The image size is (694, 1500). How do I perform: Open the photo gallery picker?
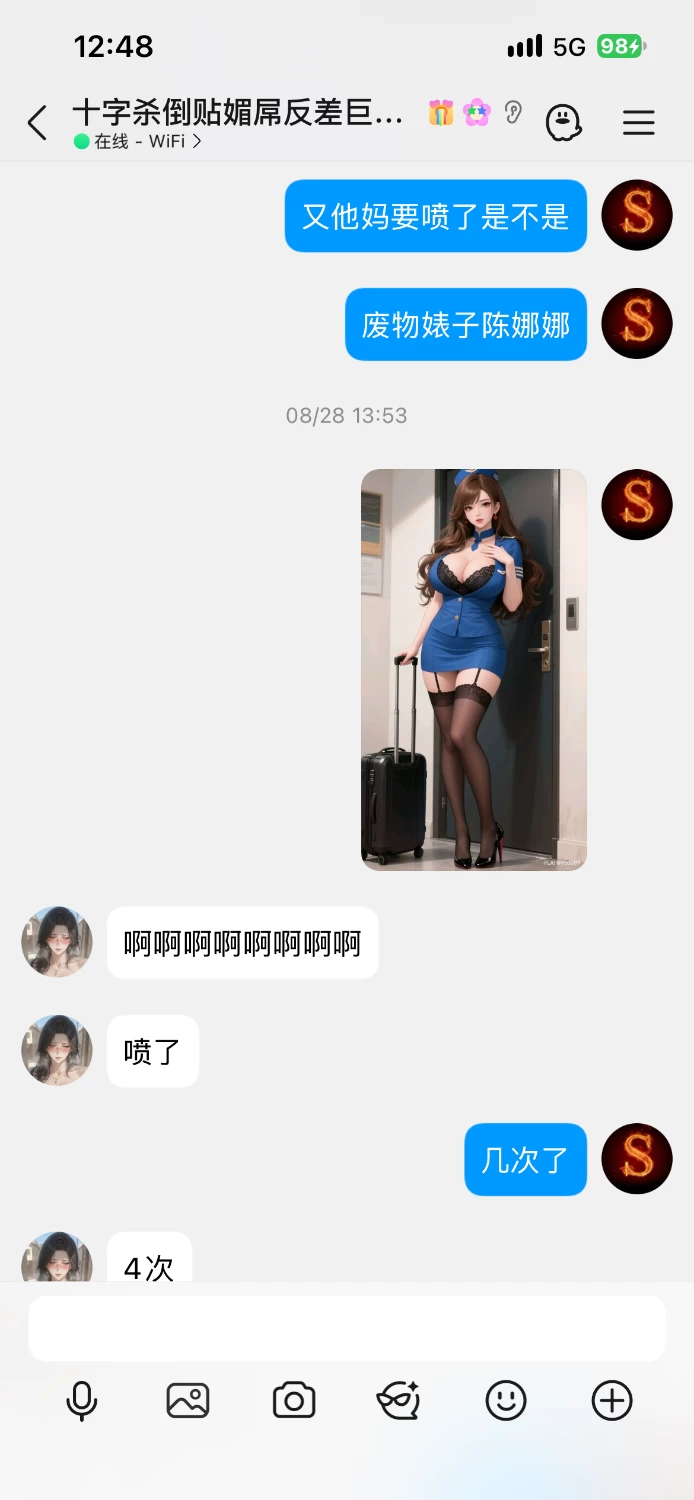click(x=188, y=1401)
